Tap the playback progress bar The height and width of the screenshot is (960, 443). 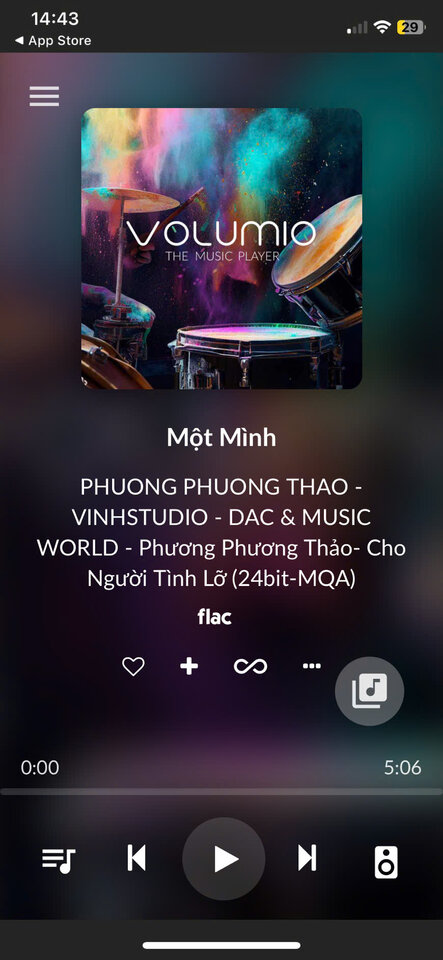[x=222, y=792]
